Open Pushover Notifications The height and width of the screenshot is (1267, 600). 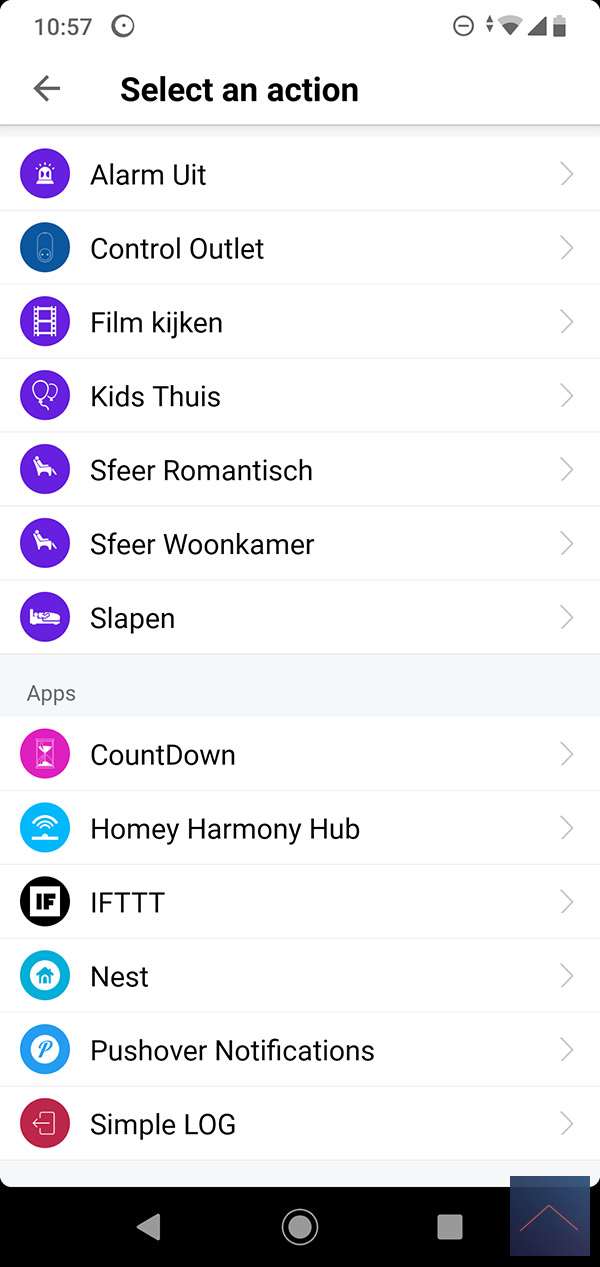tap(298, 1051)
